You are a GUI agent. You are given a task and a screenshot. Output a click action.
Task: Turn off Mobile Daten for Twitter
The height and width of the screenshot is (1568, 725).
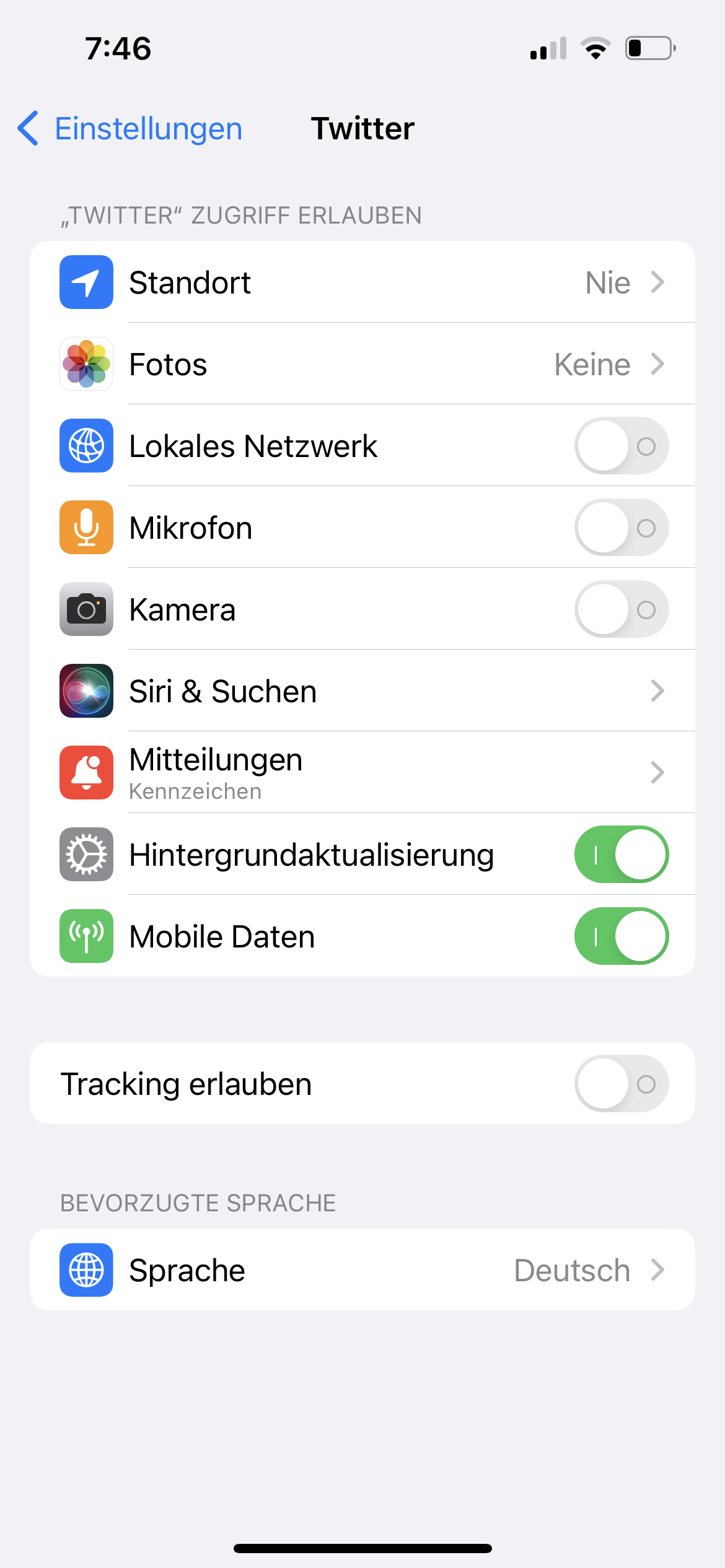point(621,936)
